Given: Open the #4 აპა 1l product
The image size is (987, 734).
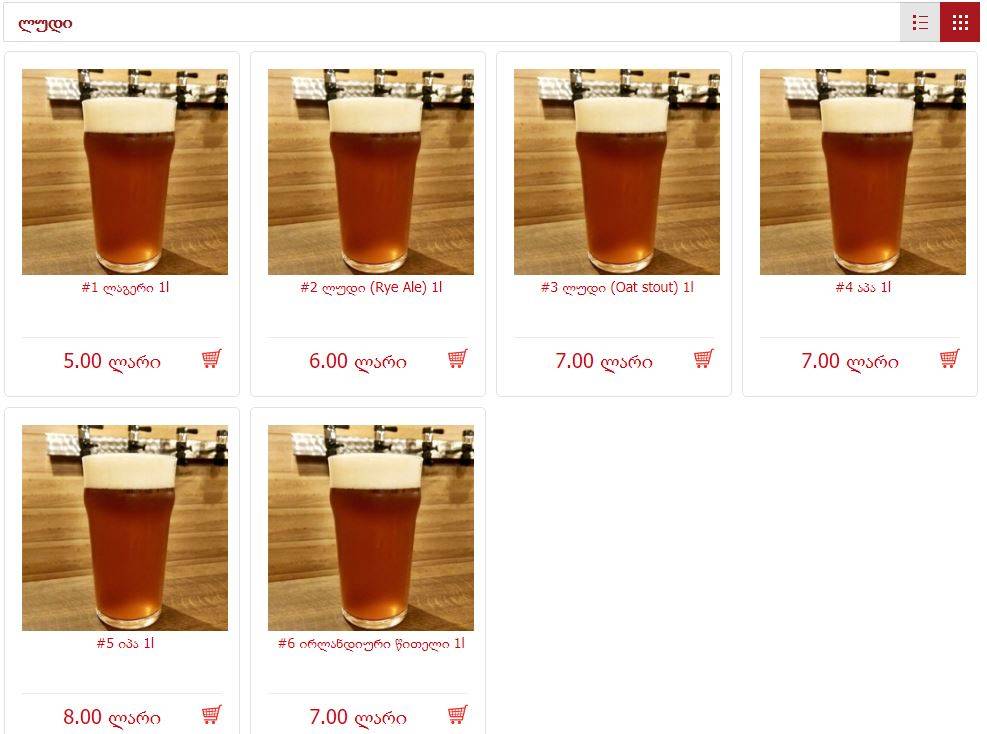Looking at the screenshot, I should (863, 172).
